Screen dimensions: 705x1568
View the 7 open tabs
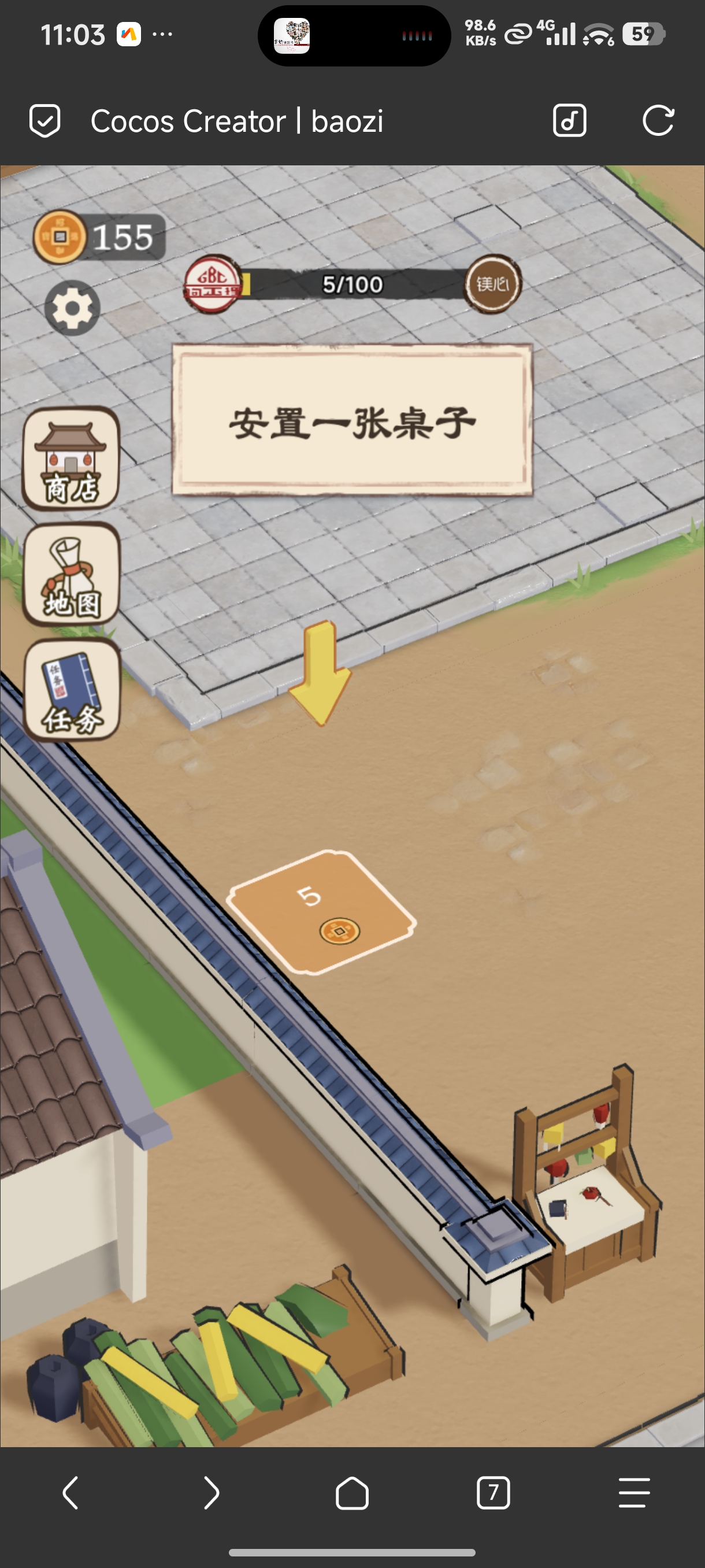tap(493, 1492)
